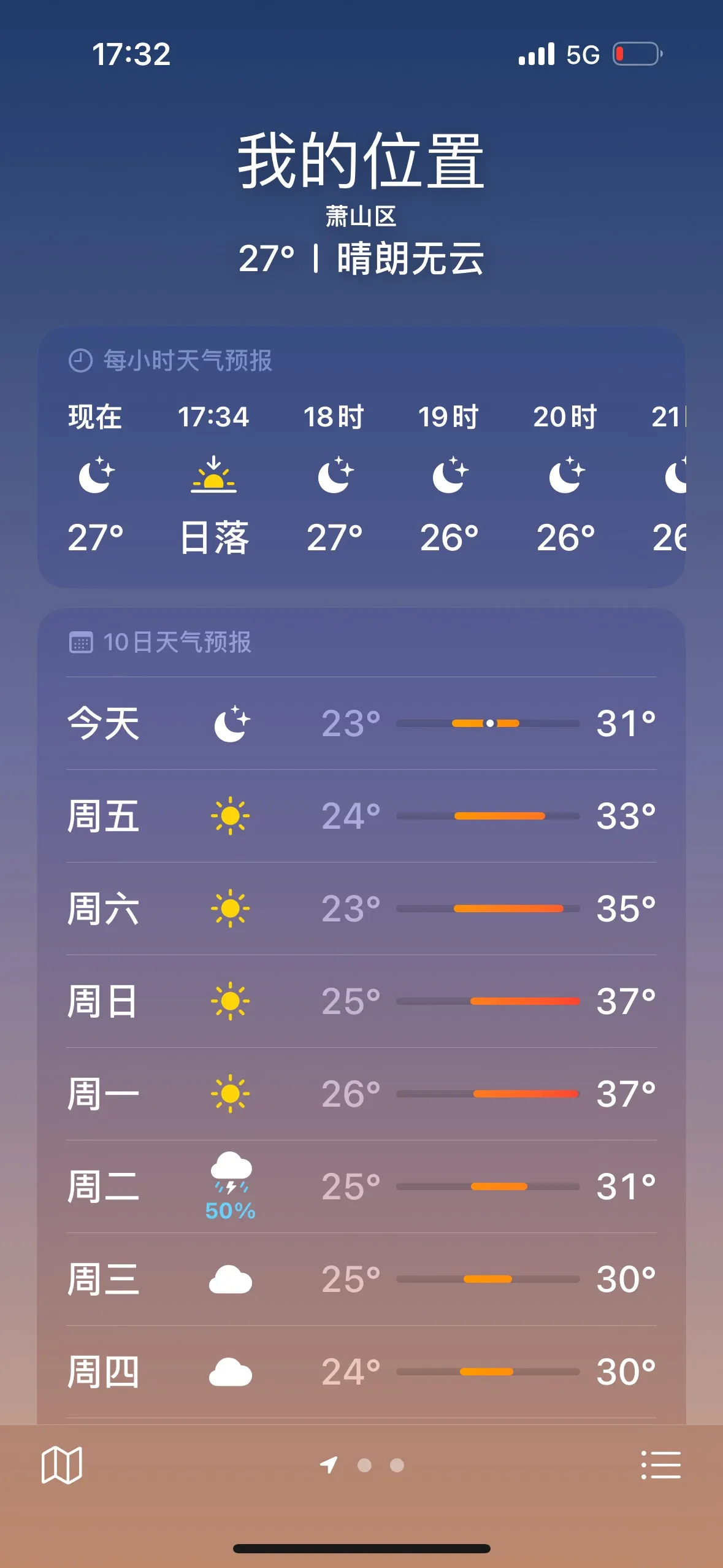Open the weather map
Viewport: 723px width, 1568px height.
[x=61, y=1465]
